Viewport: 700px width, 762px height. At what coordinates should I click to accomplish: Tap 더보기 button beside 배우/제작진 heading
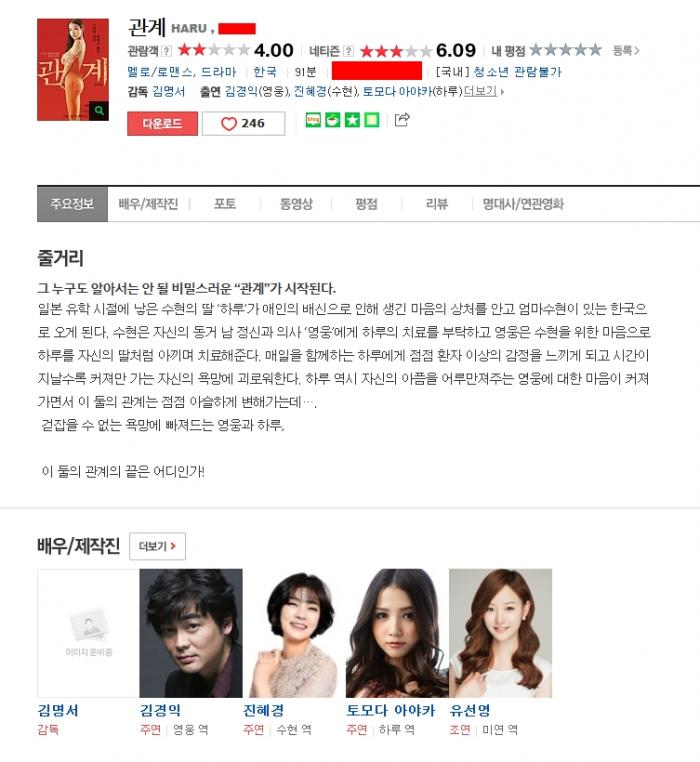point(157,546)
